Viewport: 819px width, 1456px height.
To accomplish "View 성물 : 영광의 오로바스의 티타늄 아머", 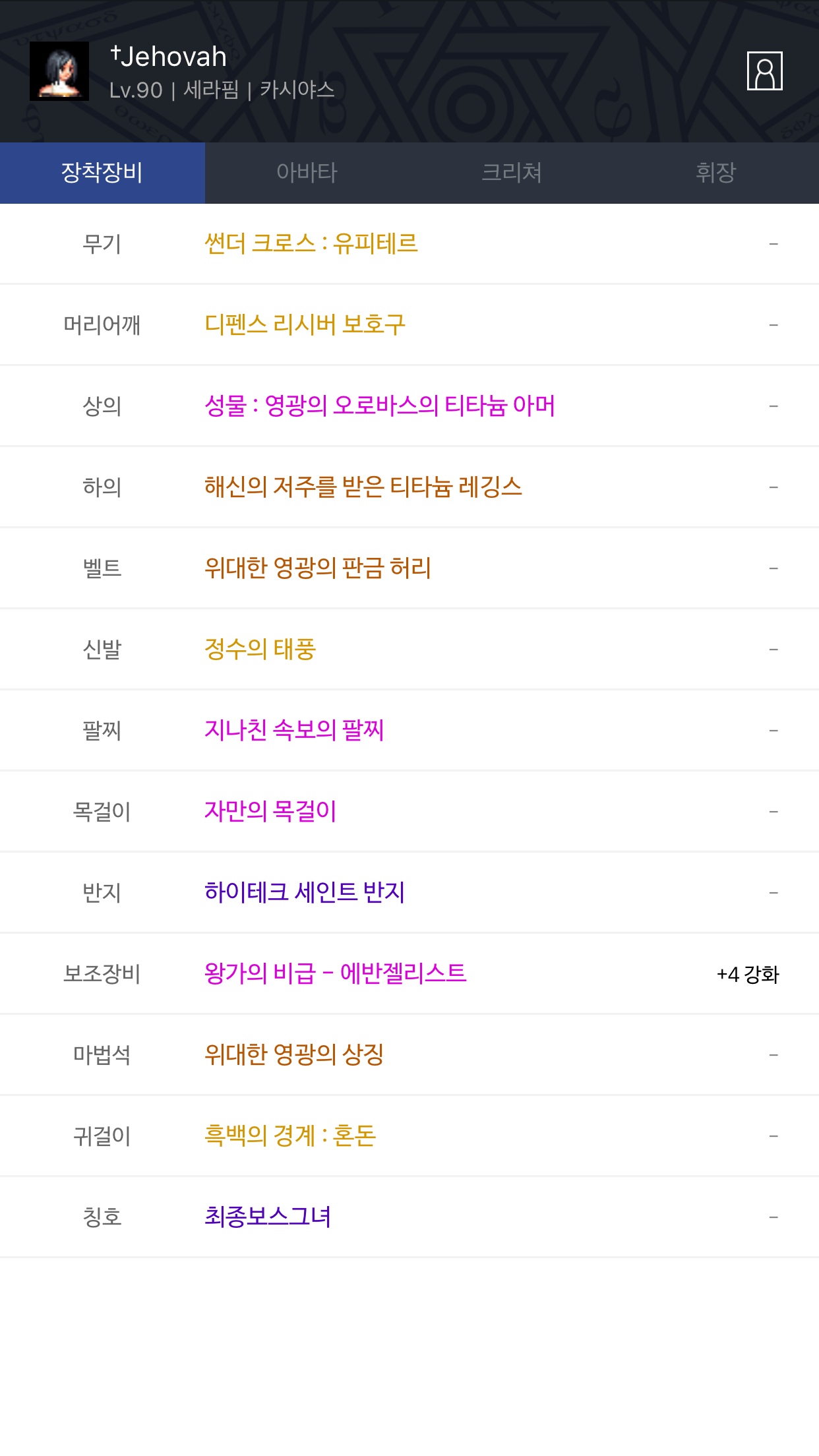I will 380,406.
